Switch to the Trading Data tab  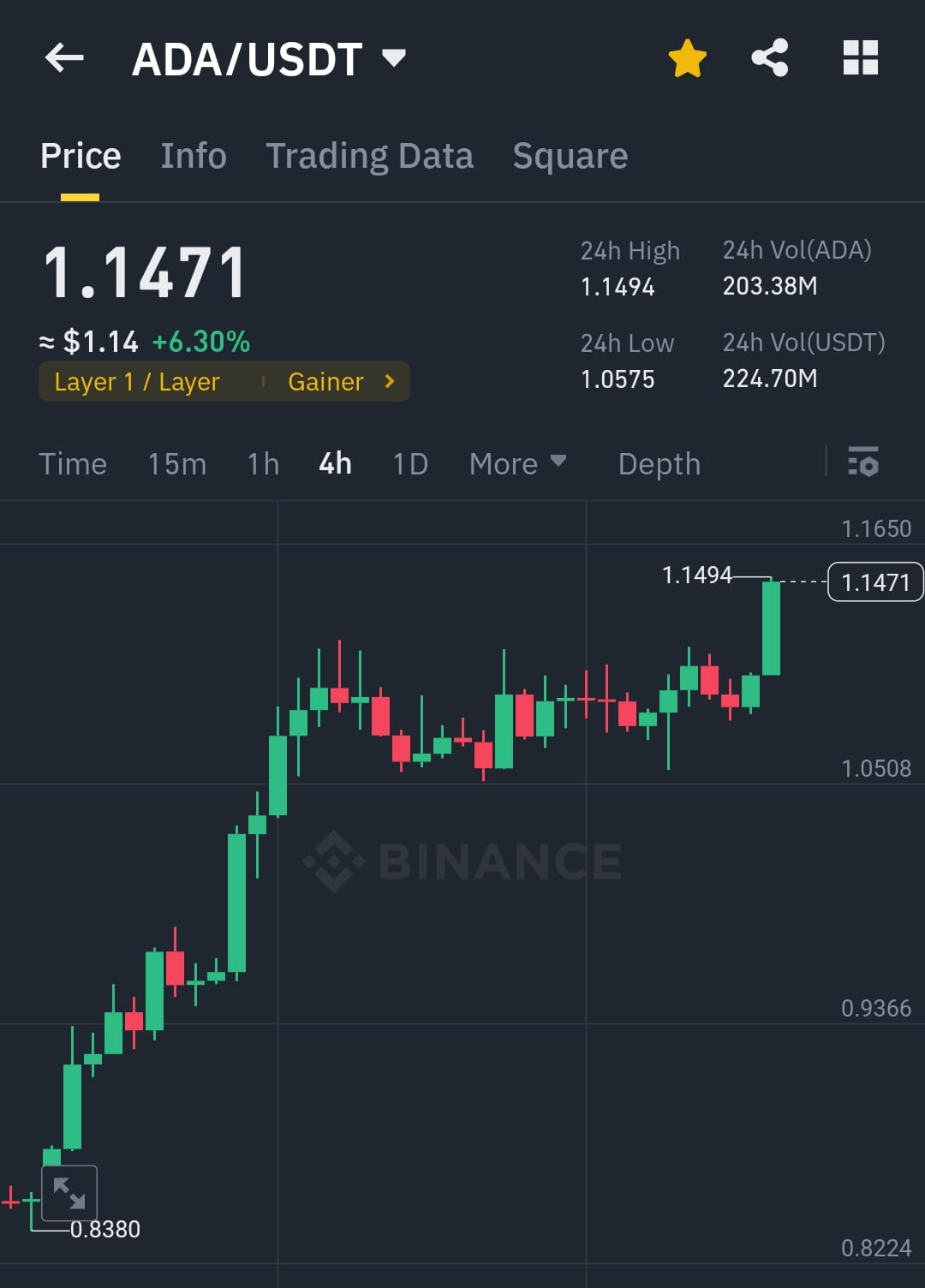coord(370,156)
